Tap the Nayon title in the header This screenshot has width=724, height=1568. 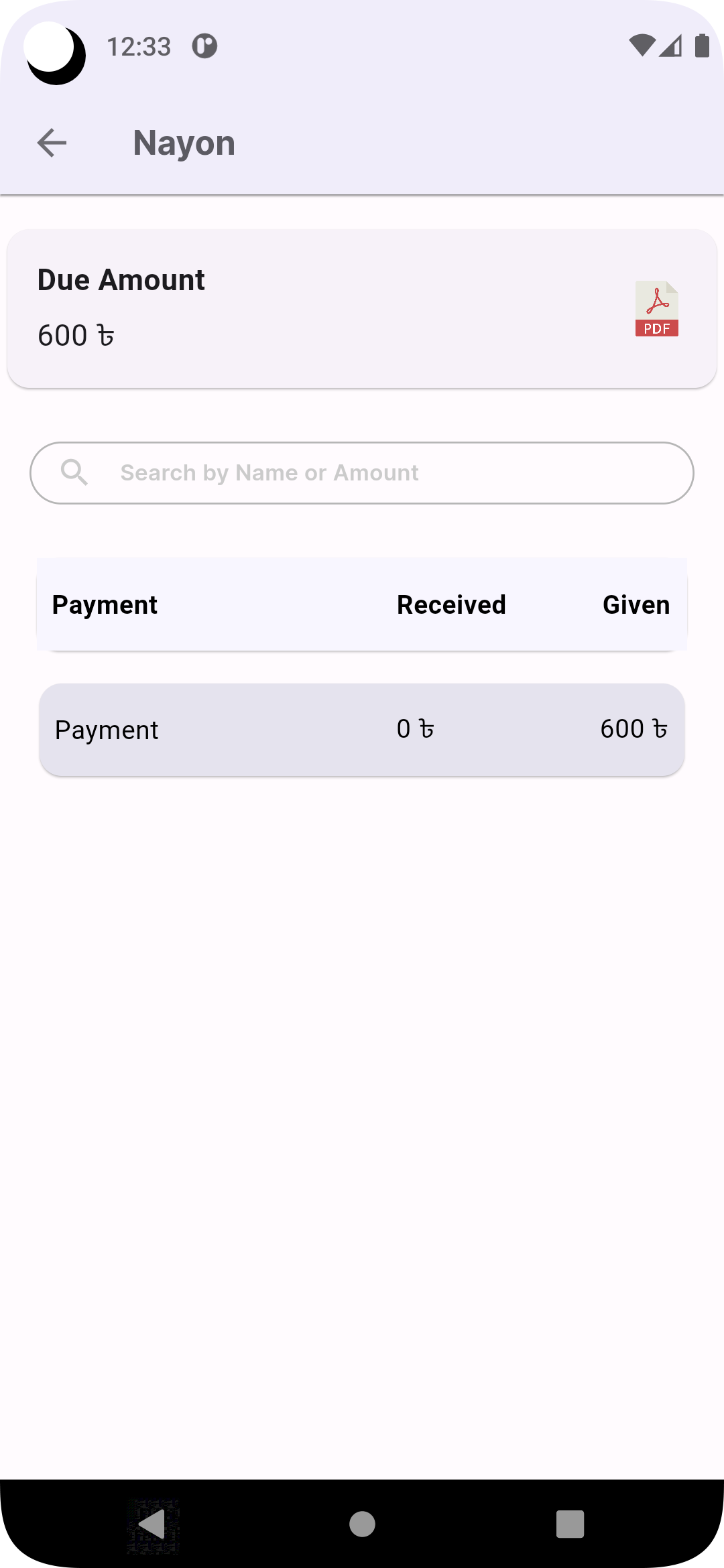183,142
